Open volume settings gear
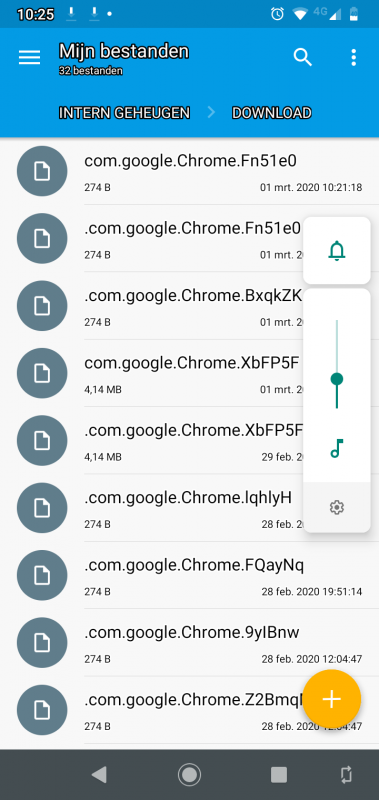This screenshot has width=379, height=800. 337,507
